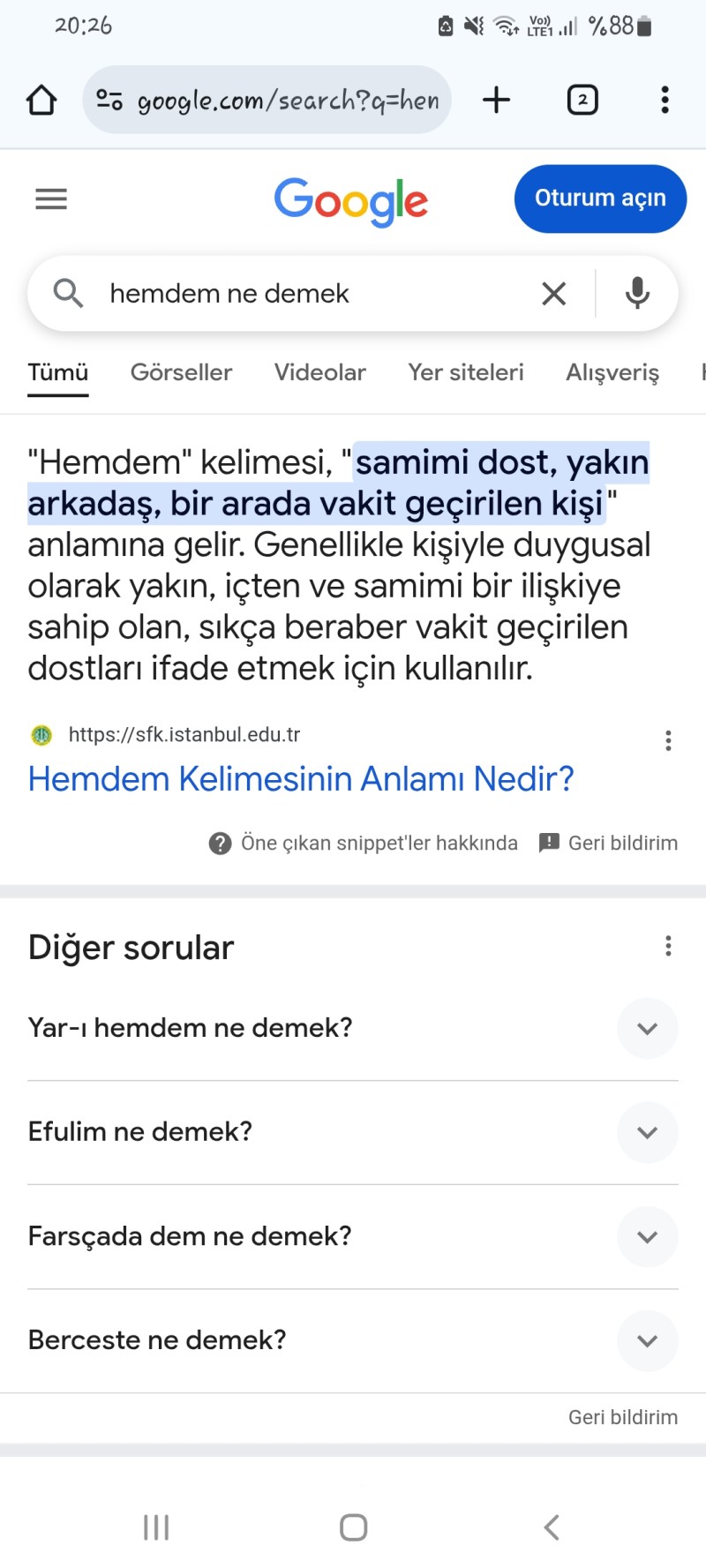706x1568 pixels.
Task: Tap the address bar with google.com URL
Action: pos(267,100)
